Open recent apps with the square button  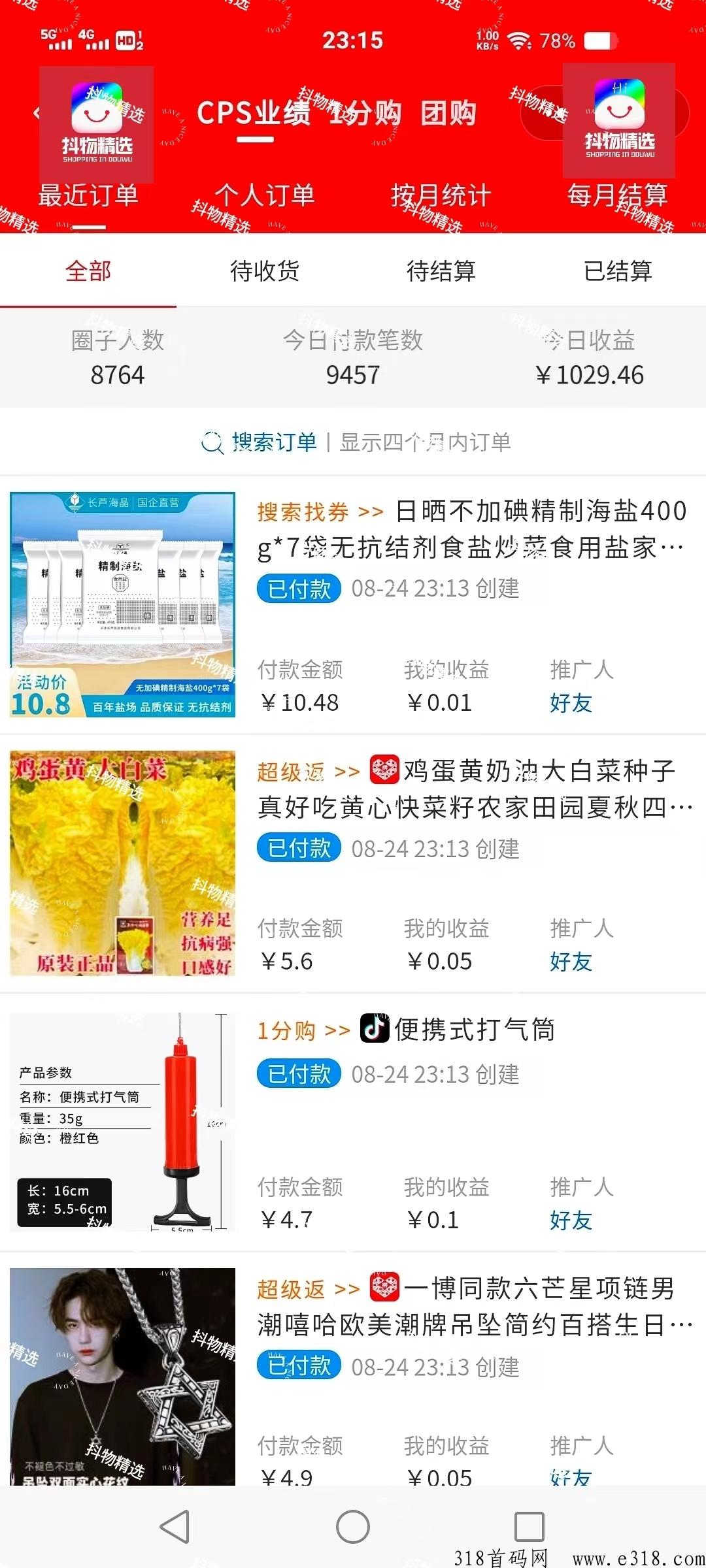(529, 1526)
